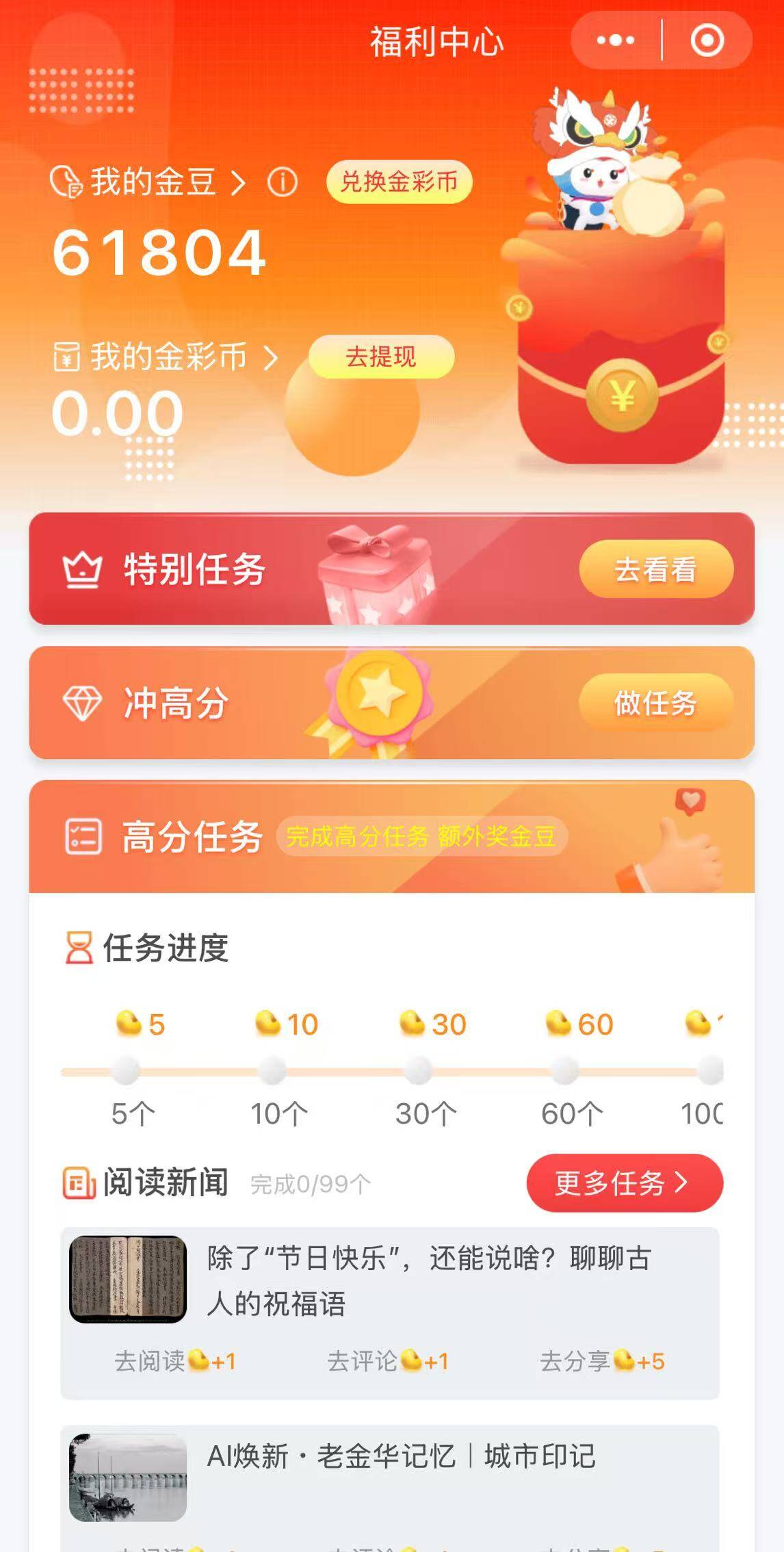Close the mini program via circle icon
The width and height of the screenshot is (784, 1552).
pyautogui.click(x=707, y=40)
